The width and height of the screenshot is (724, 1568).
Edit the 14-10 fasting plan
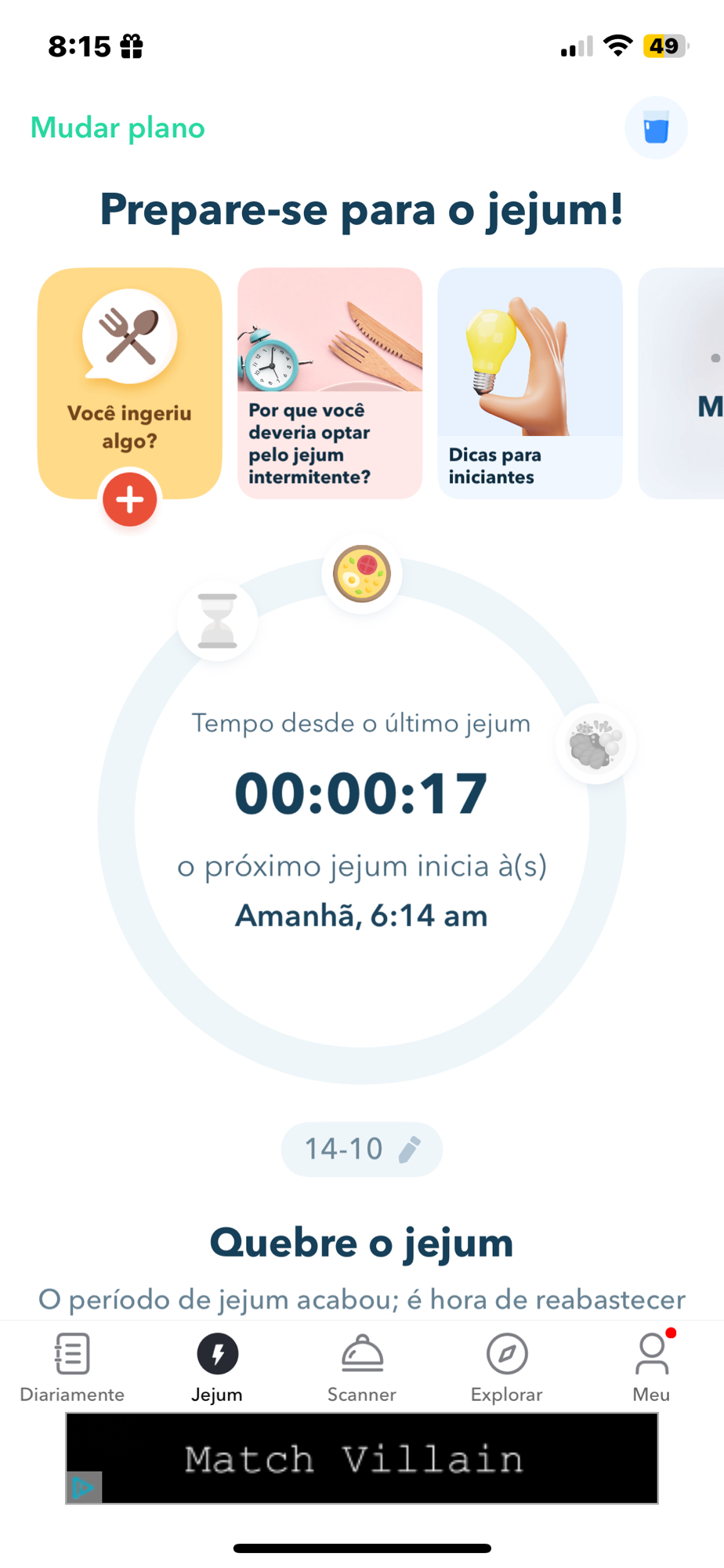point(361,1149)
